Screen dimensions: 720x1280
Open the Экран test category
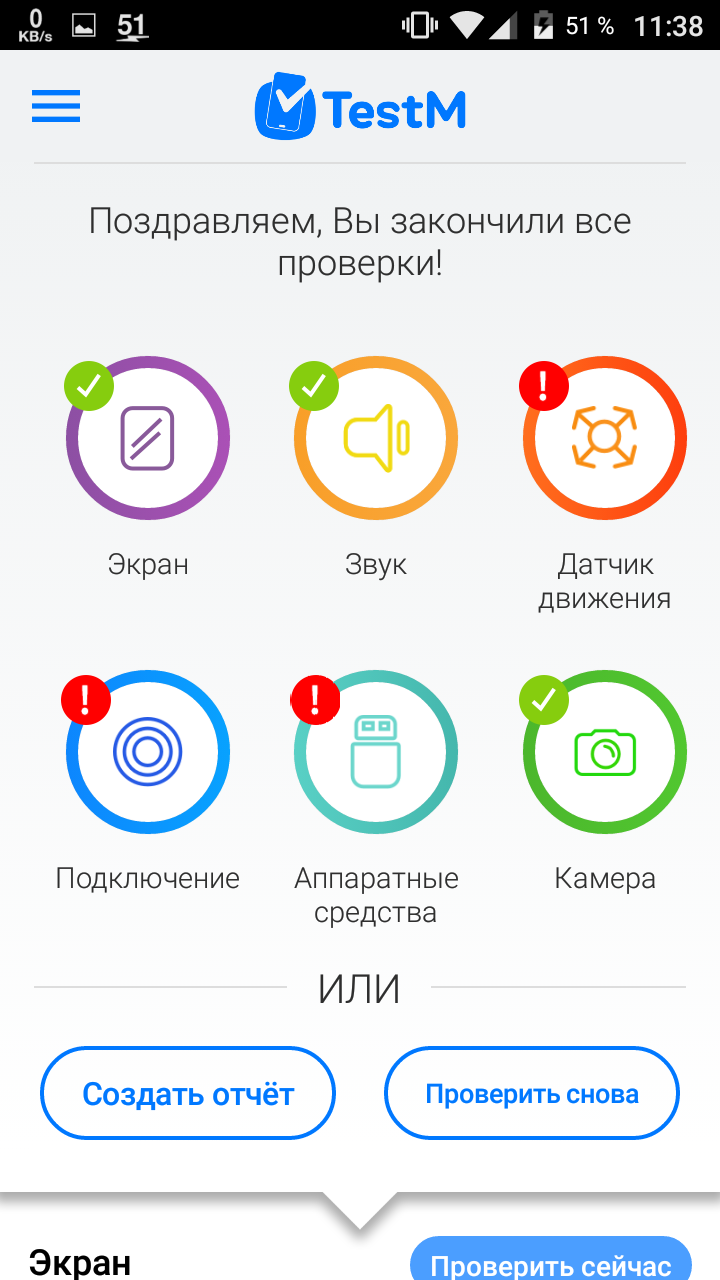coord(148,438)
